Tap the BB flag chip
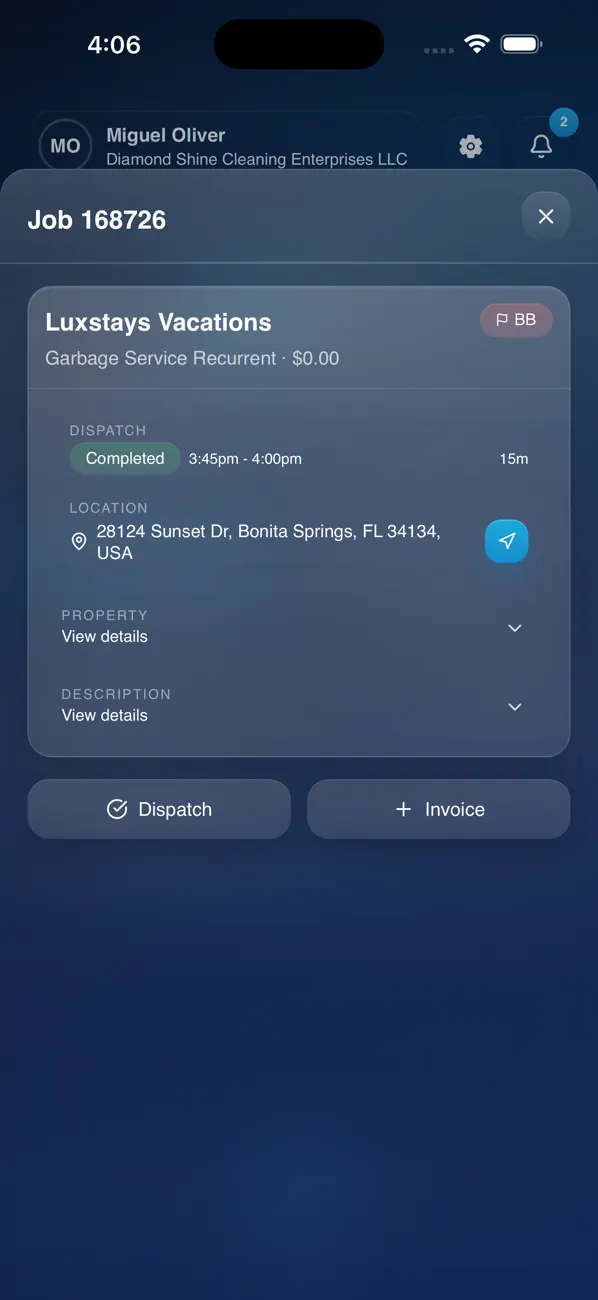This screenshot has width=598, height=1300. point(516,320)
